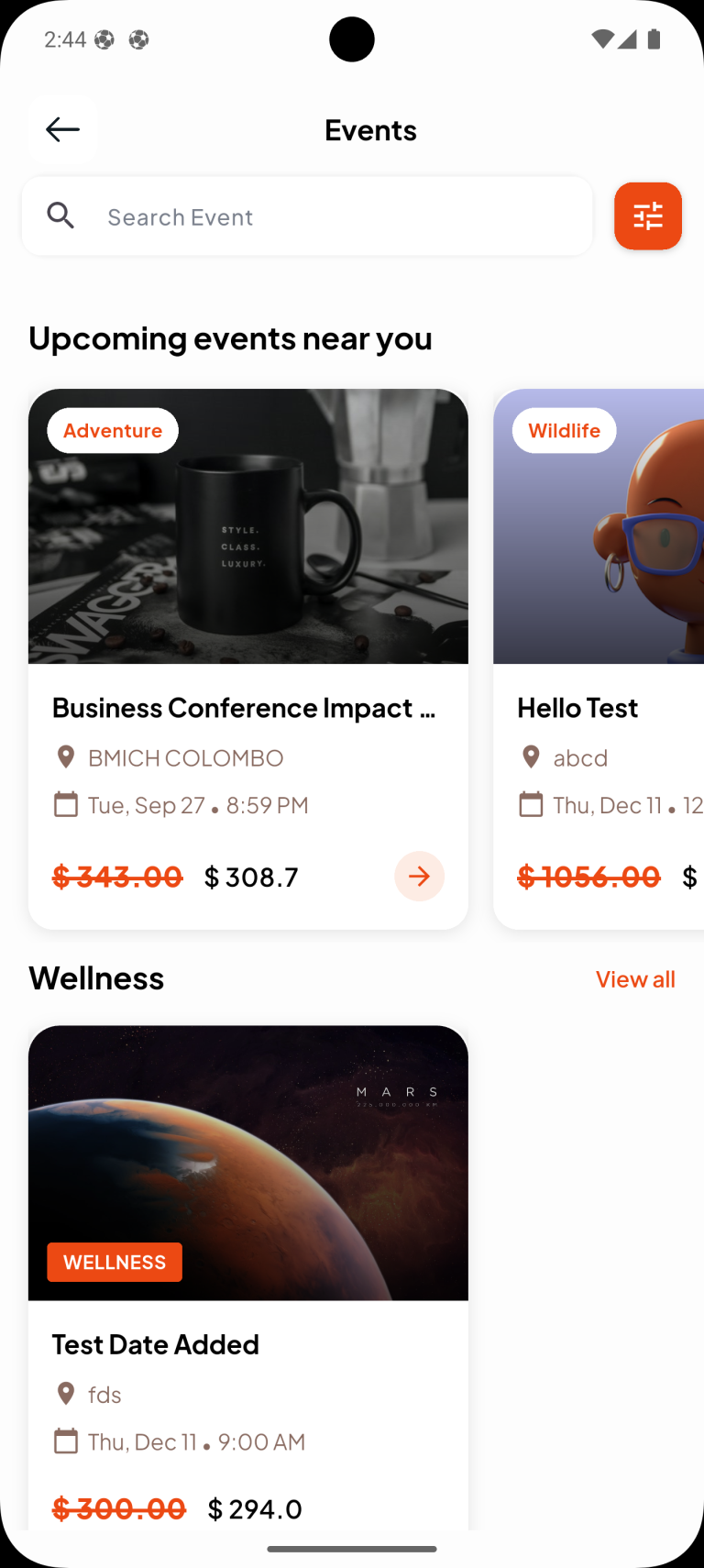Viewport: 704px width, 1568px height.
Task: Tap the location pin icon for abcd
Action: (x=531, y=756)
